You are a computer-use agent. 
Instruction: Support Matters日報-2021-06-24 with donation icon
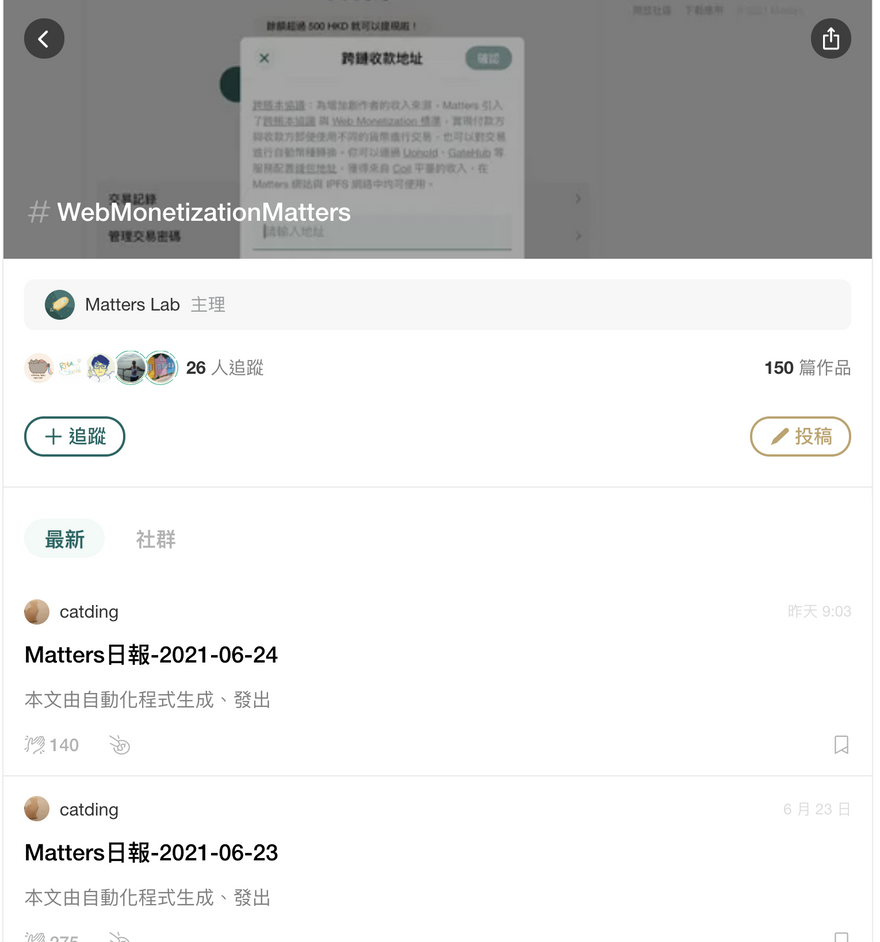[120, 745]
